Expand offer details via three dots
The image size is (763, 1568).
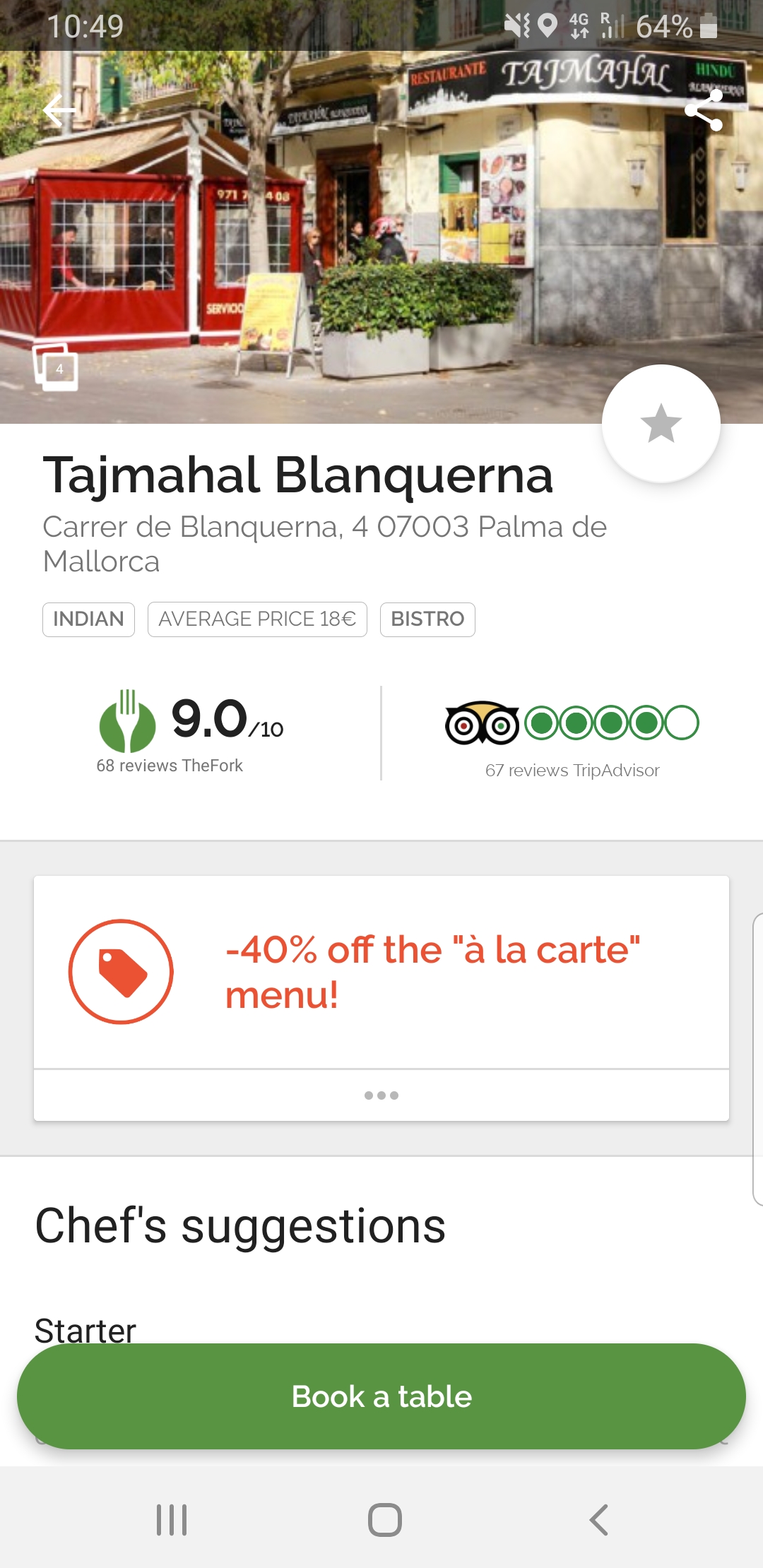[381, 1095]
